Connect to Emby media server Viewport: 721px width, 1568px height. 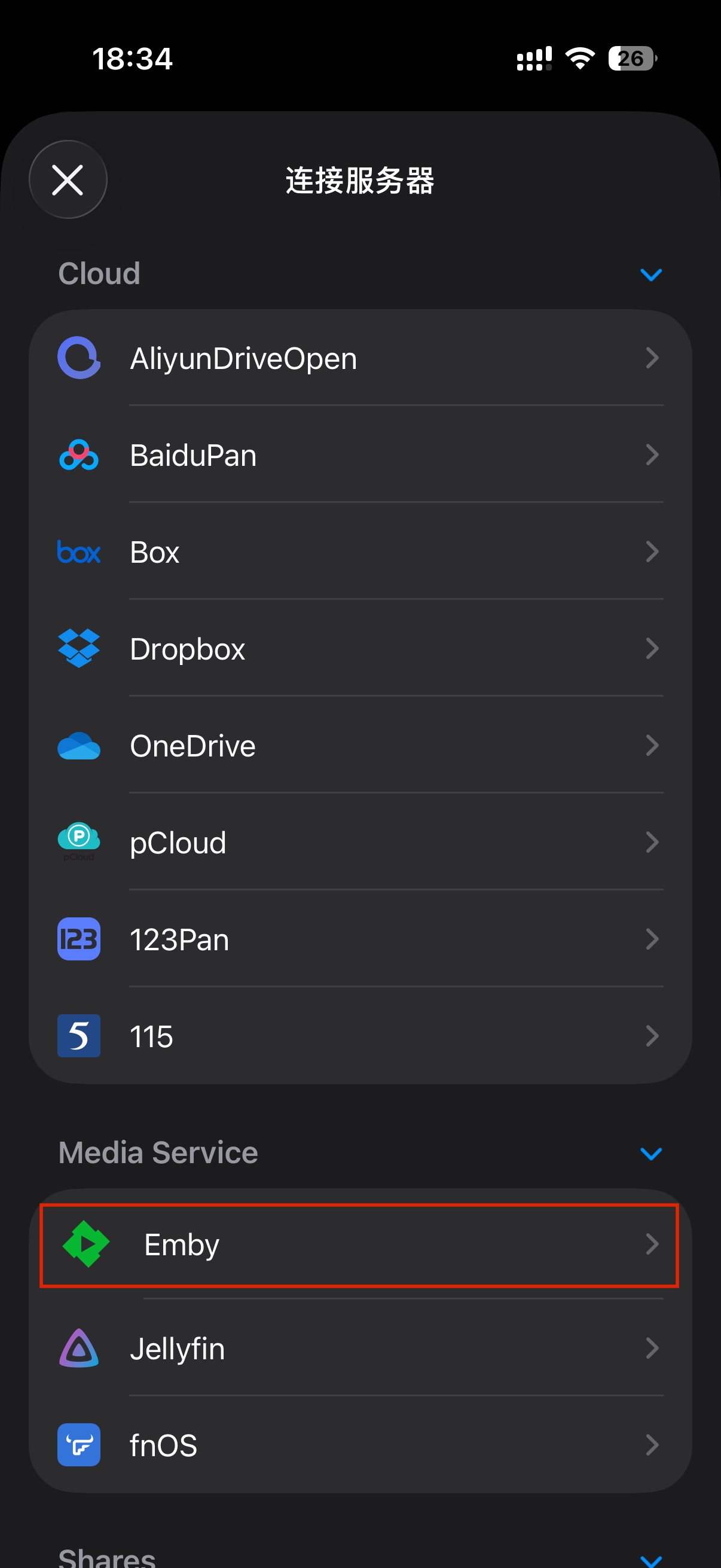tap(359, 1245)
